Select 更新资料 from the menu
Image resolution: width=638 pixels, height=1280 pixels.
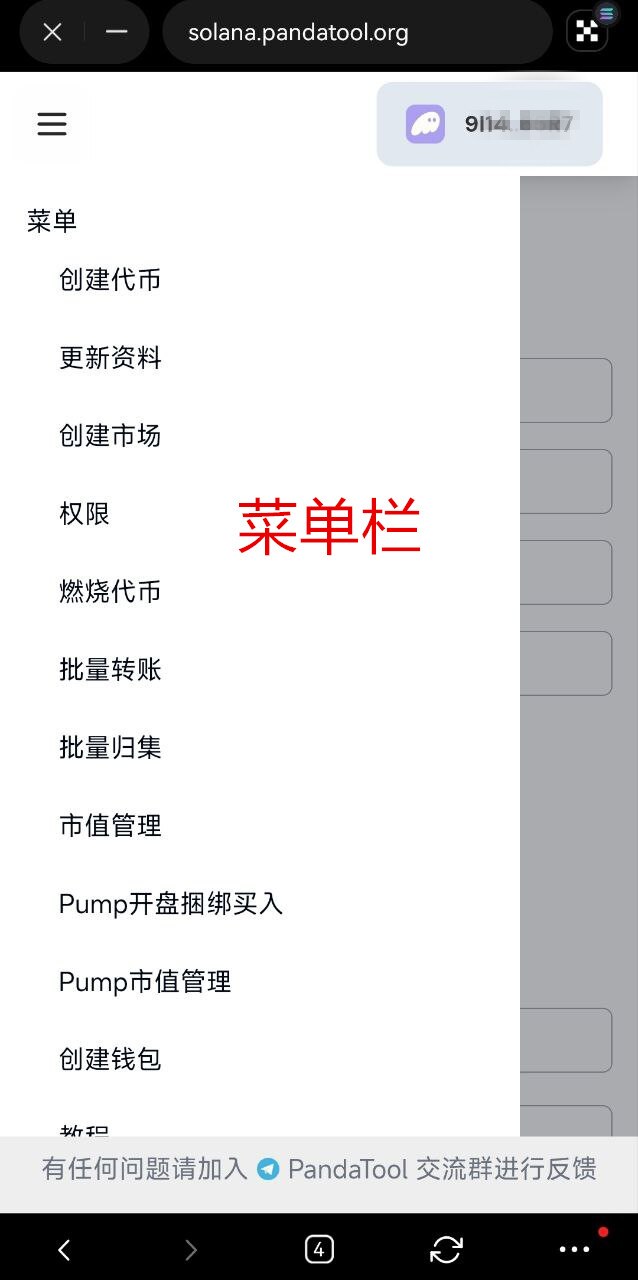pyautogui.click(x=110, y=358)
